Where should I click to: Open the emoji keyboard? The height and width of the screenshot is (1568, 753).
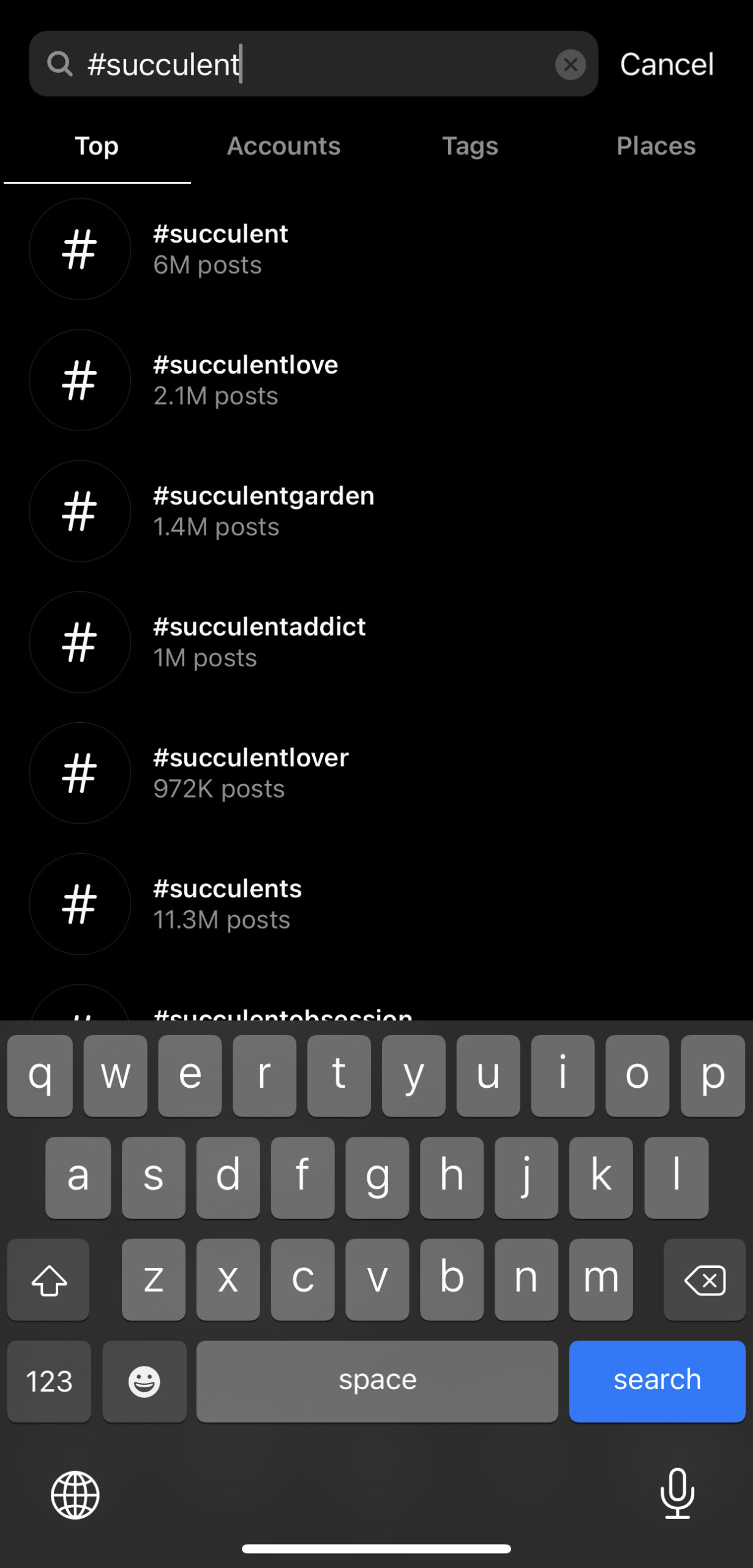tap(144, 1381)
